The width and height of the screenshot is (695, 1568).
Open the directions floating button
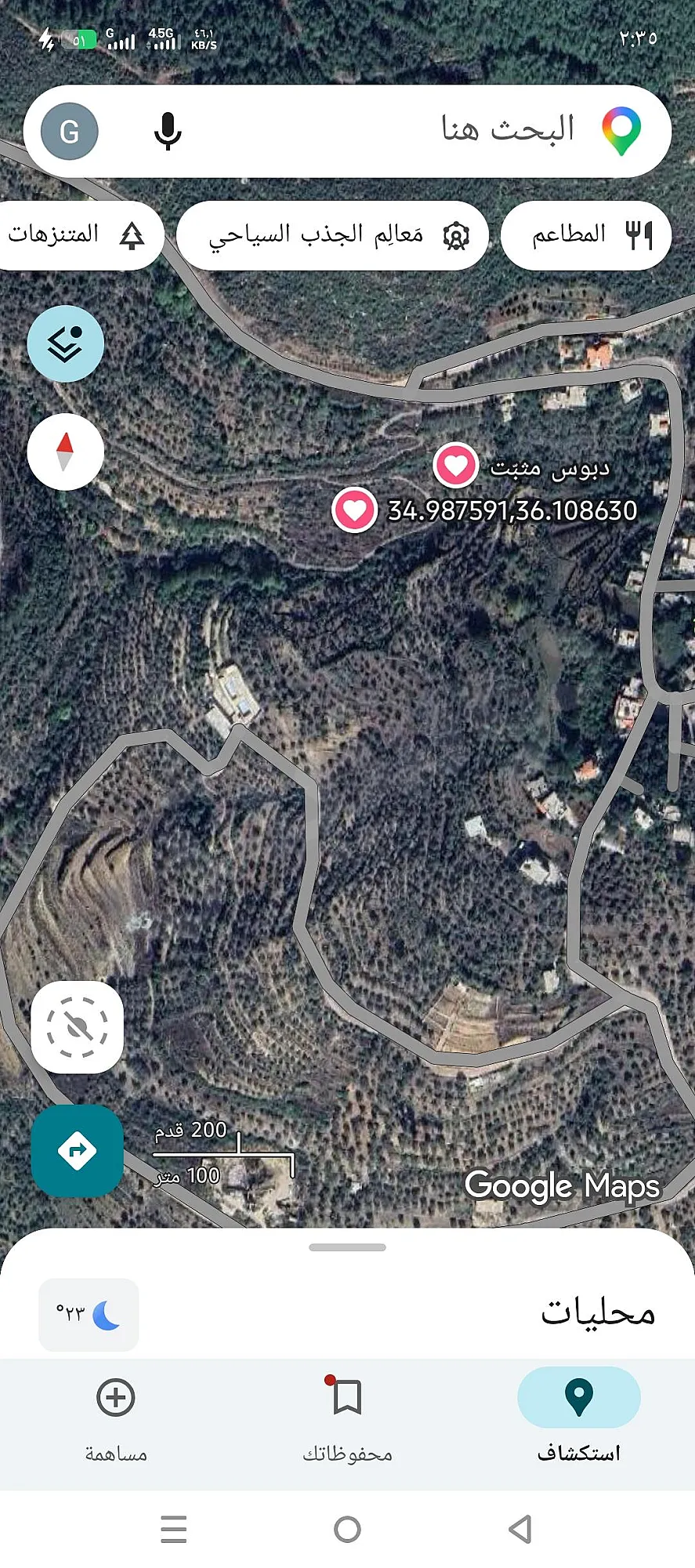click(77, 1151)
